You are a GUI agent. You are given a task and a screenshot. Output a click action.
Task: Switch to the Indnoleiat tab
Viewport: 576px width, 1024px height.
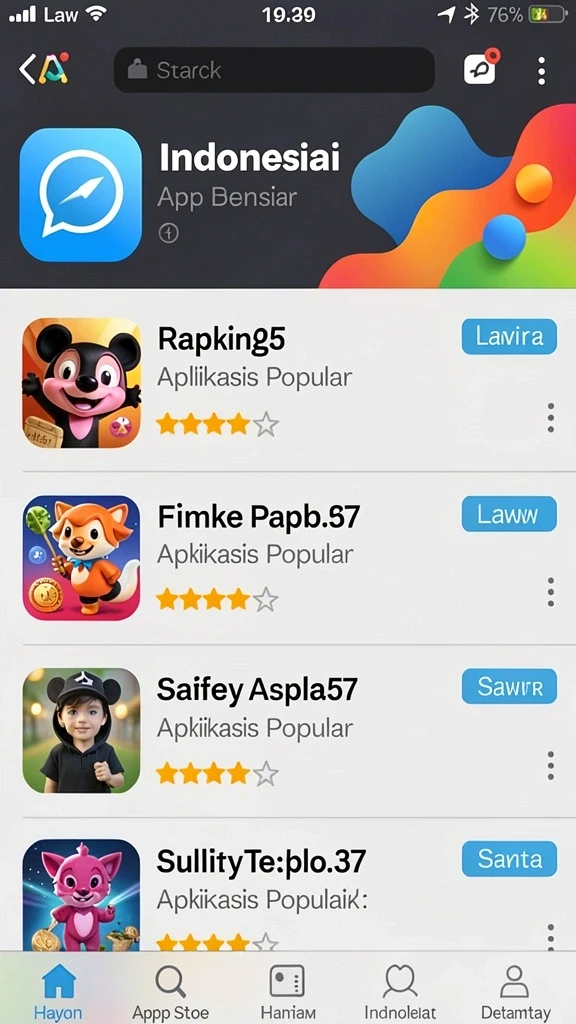click(x=400, y=991)
